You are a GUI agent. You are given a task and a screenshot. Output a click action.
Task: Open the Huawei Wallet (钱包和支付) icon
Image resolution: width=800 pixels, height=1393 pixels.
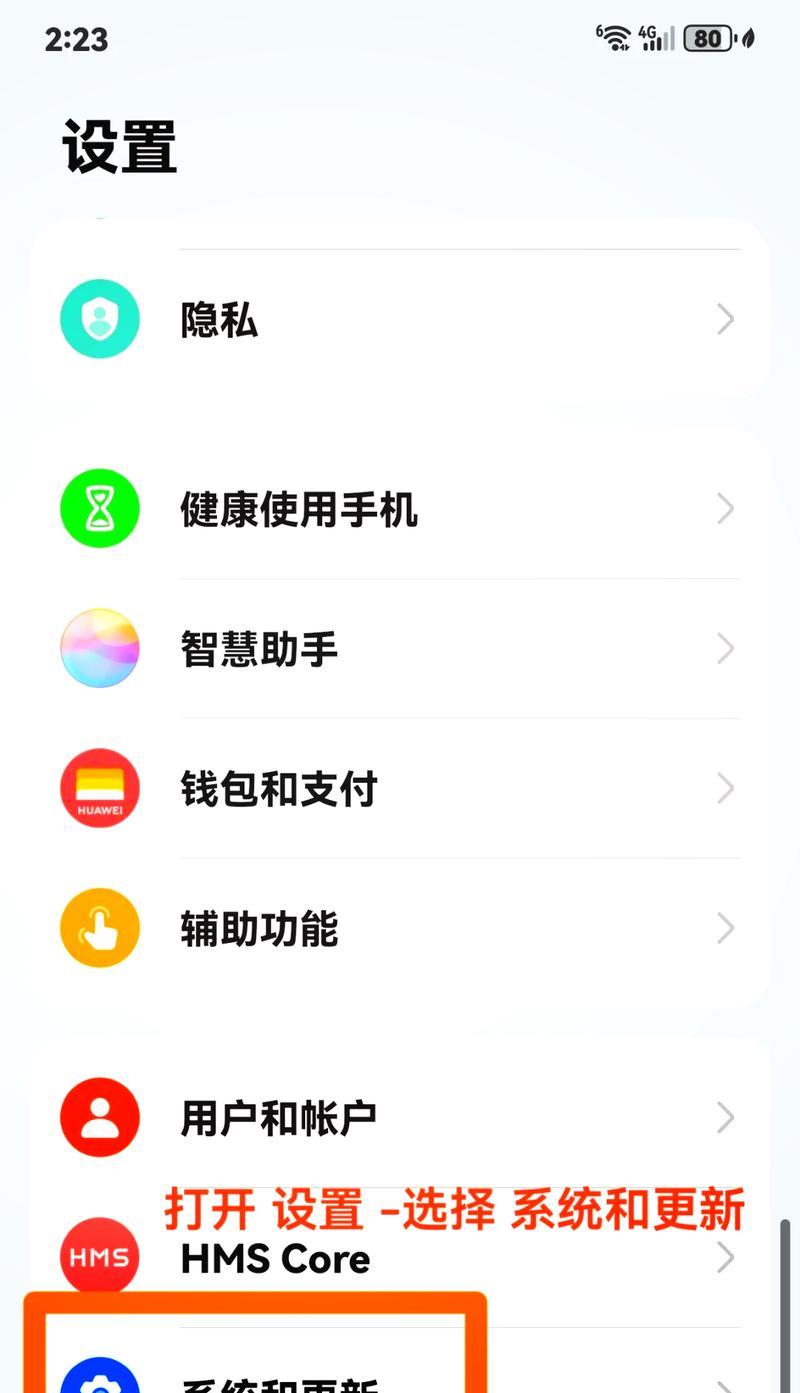click(99, 788)
